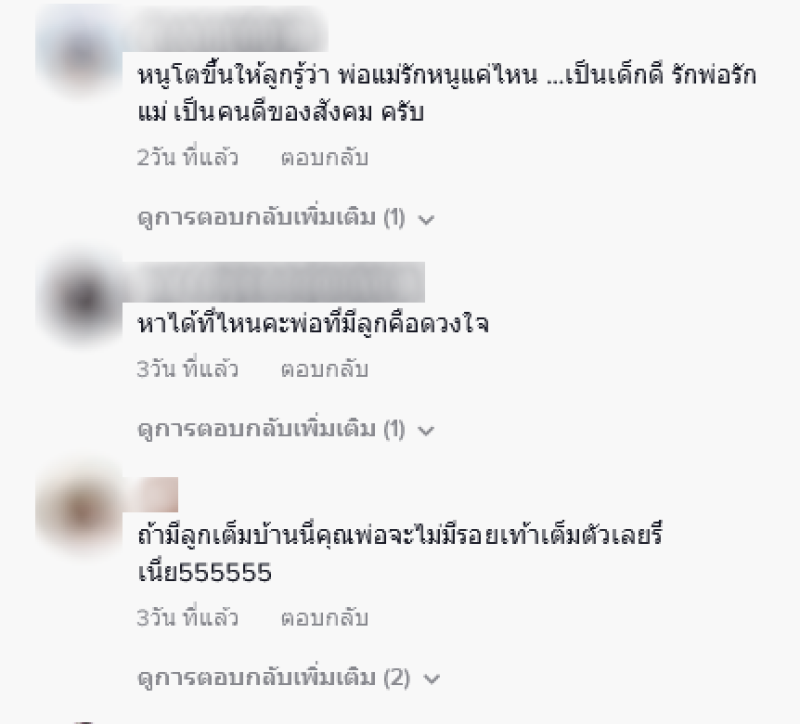Reply to the comment ending with 555555
This screenshot has width=800, height=724.
324,618
